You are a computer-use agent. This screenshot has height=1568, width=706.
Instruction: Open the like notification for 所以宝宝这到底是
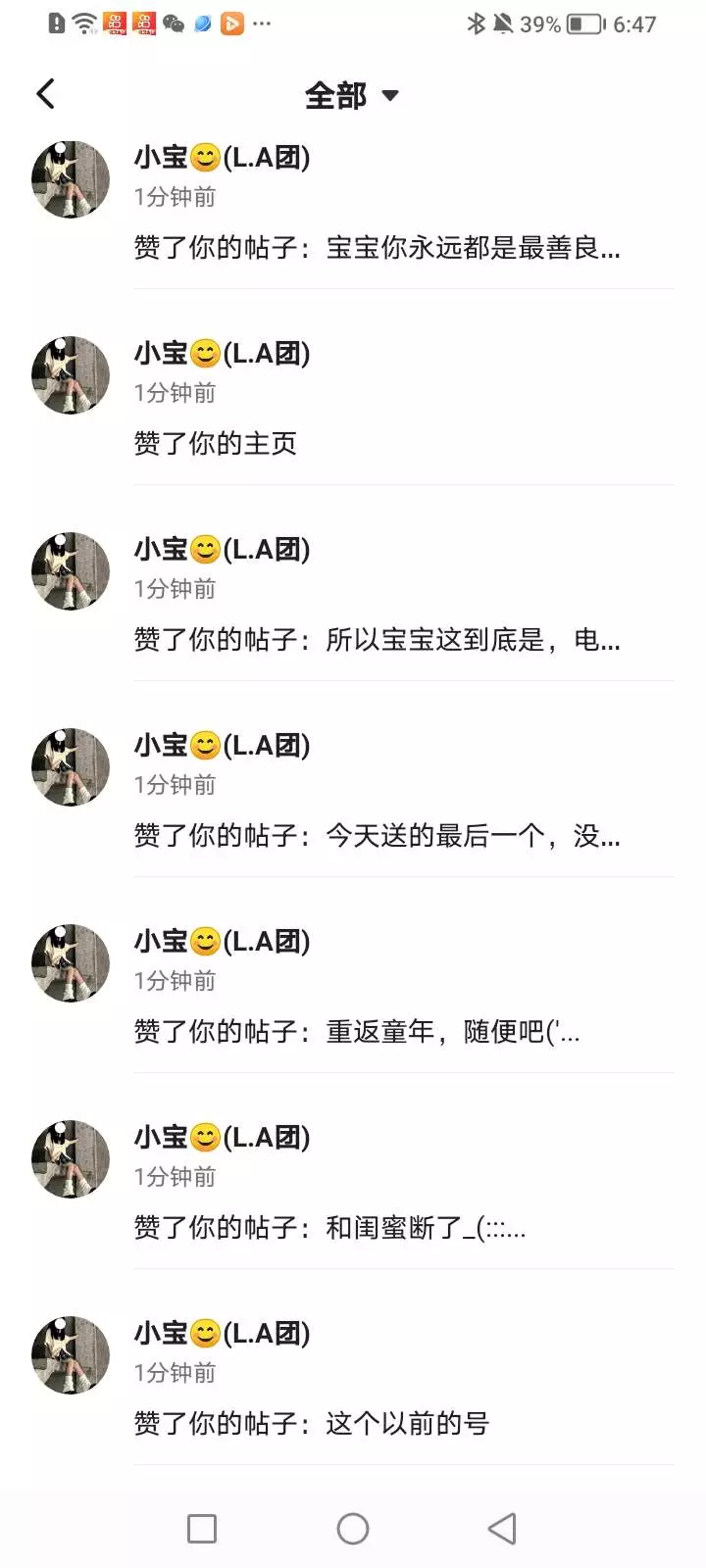click(377, 639)
